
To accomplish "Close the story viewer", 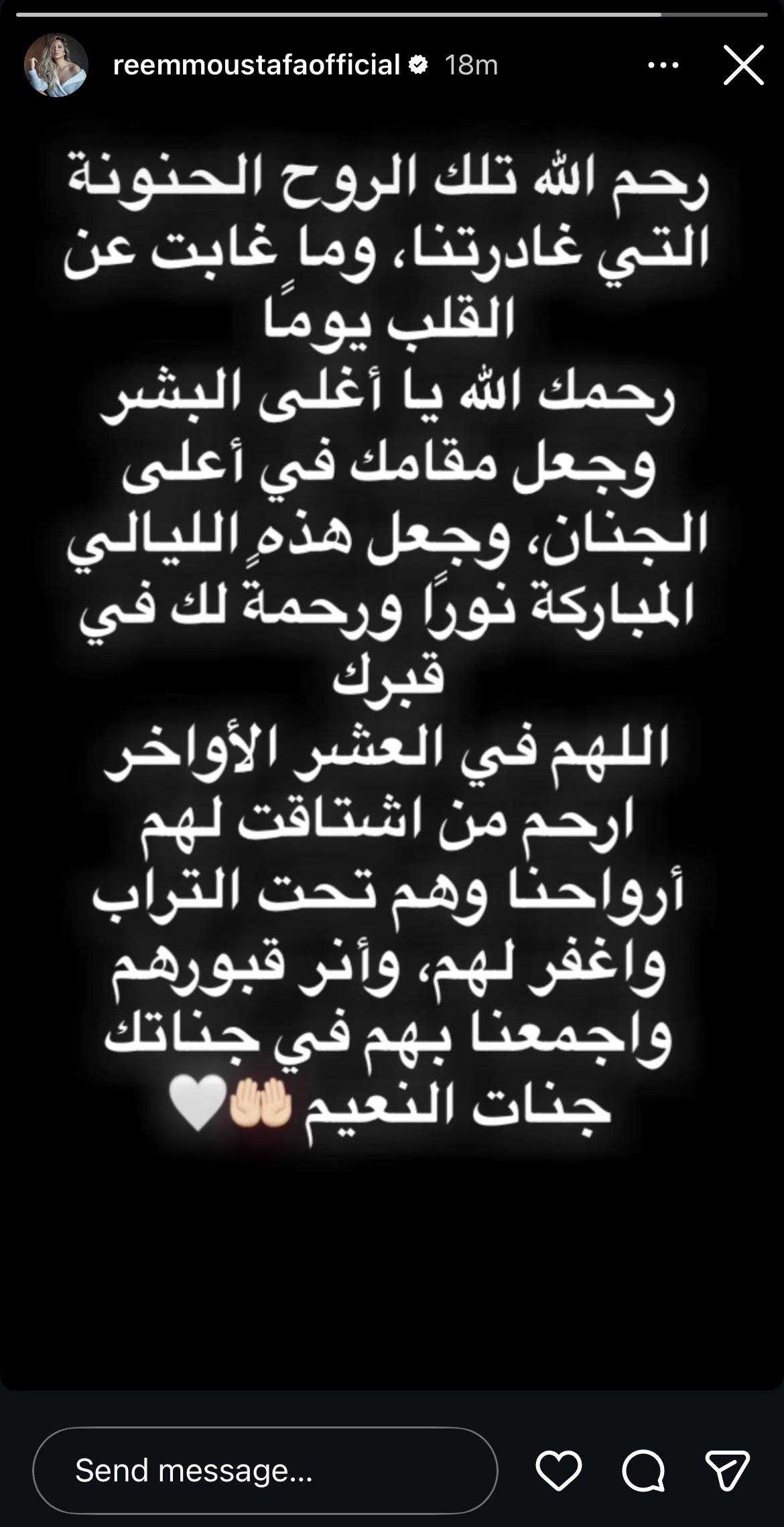I will [x=743, y=65].
